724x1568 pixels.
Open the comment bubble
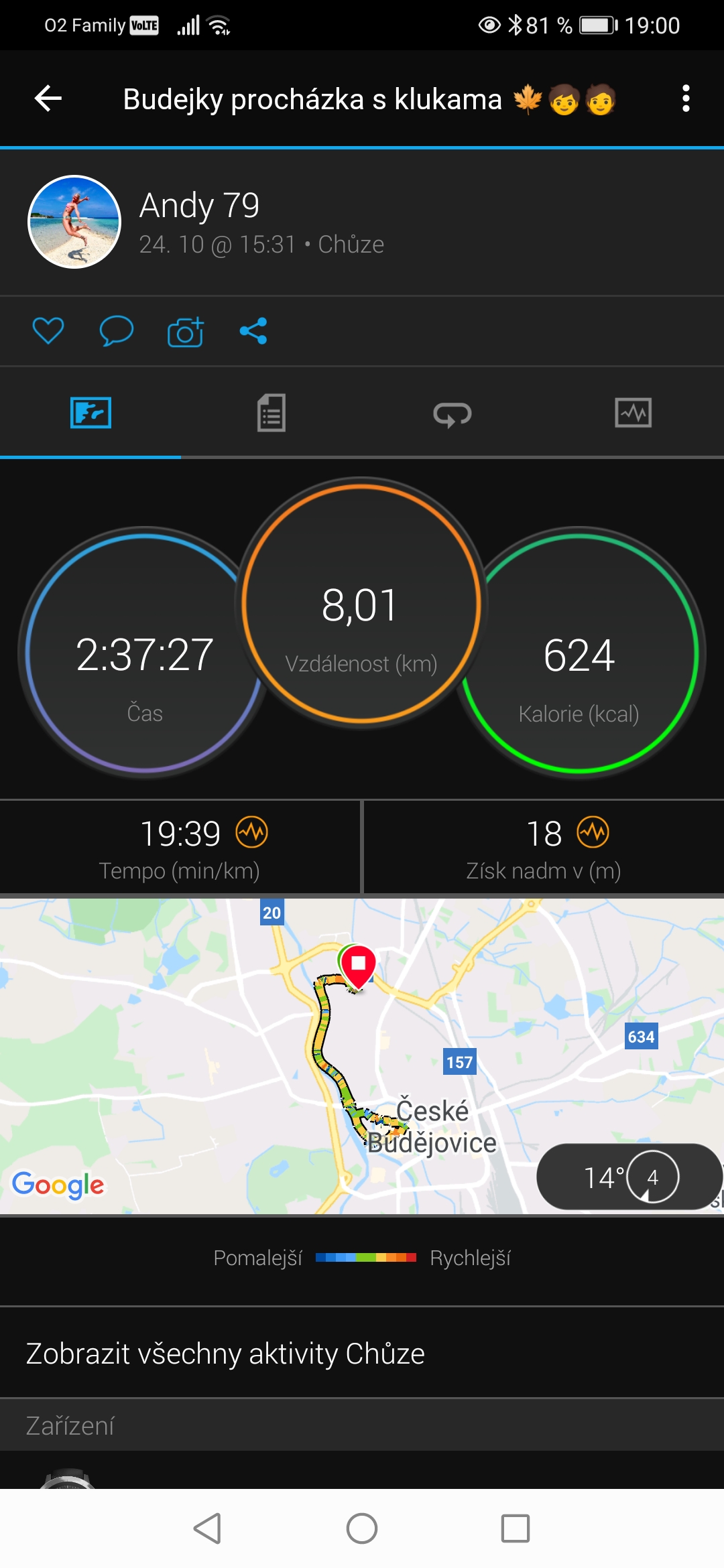click(x=117, y=331)
